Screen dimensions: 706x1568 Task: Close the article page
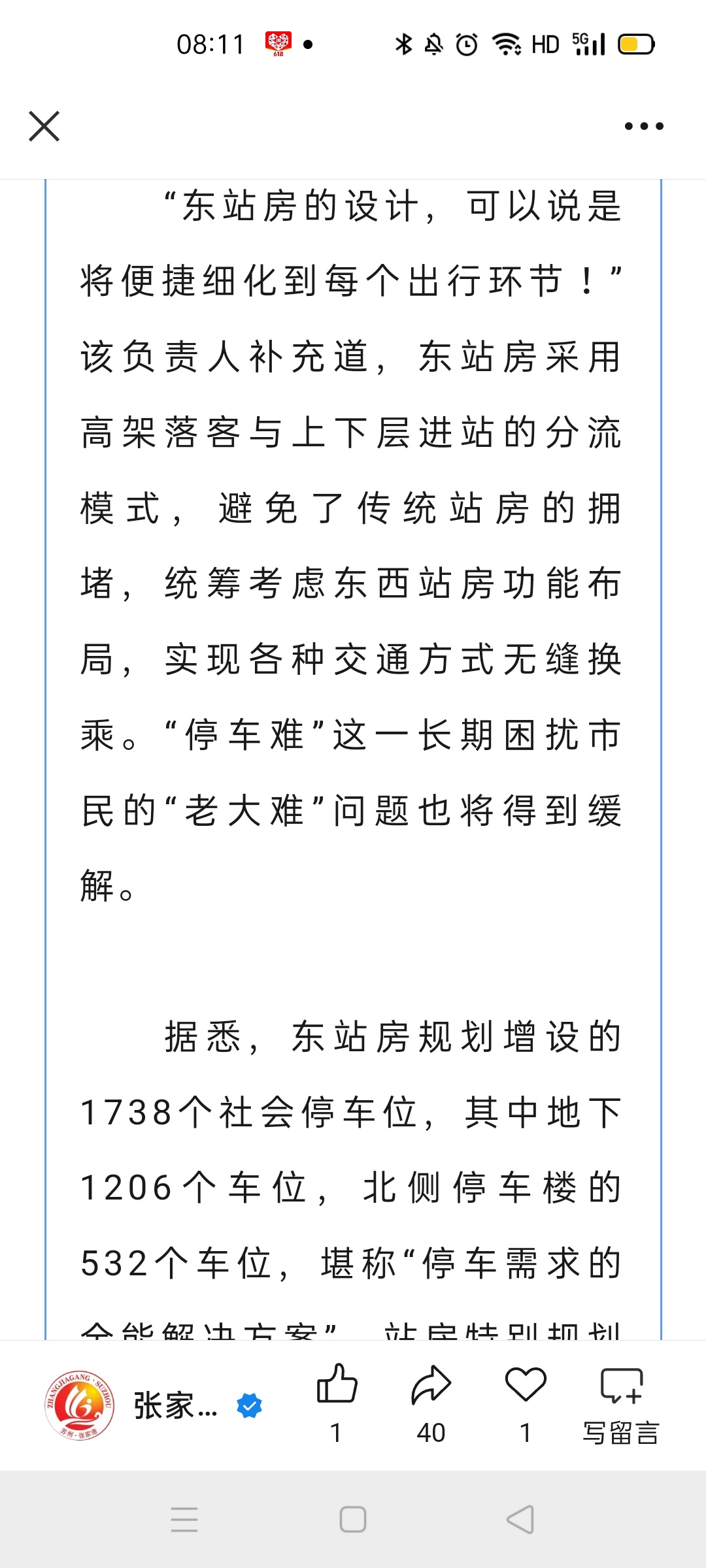click(x=44, y=126)
